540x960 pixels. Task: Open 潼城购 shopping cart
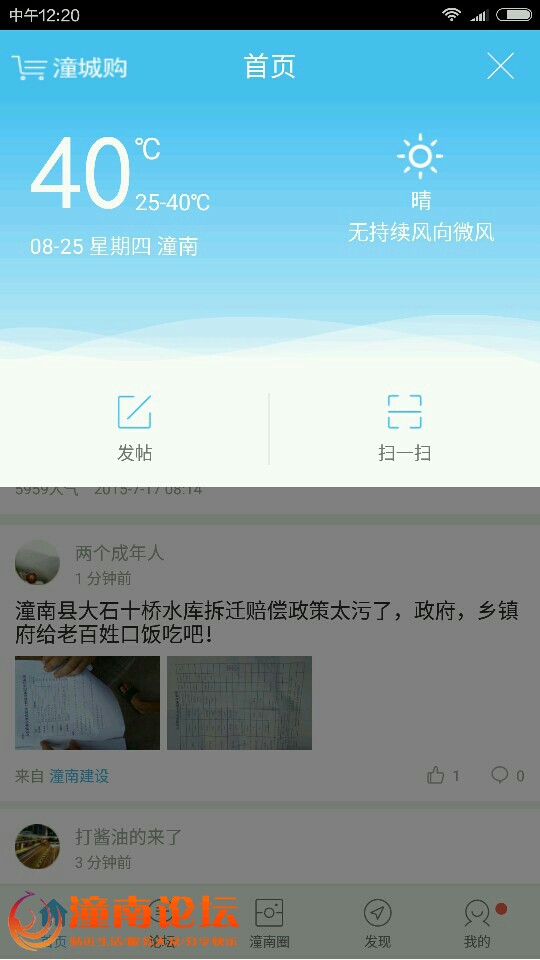coord(69,67)
